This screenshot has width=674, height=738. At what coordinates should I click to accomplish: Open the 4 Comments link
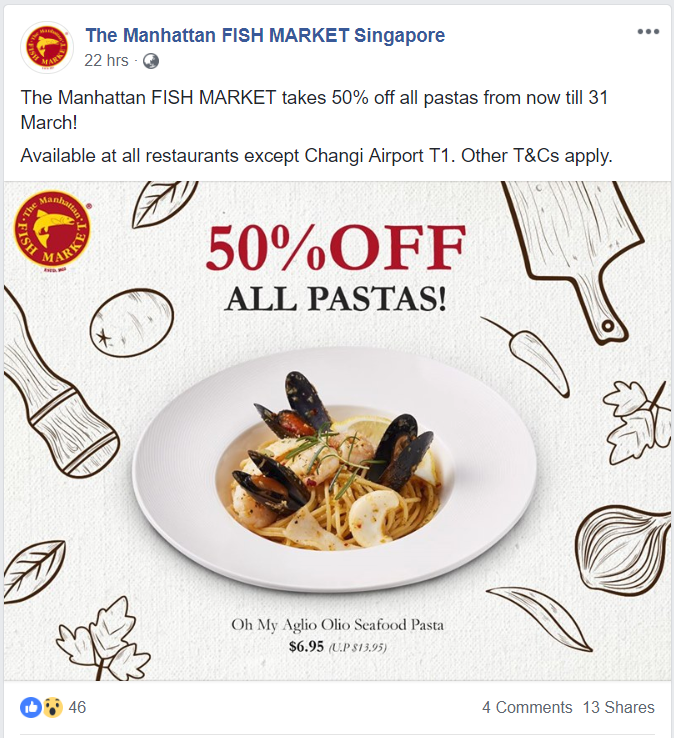pos(527,707)
